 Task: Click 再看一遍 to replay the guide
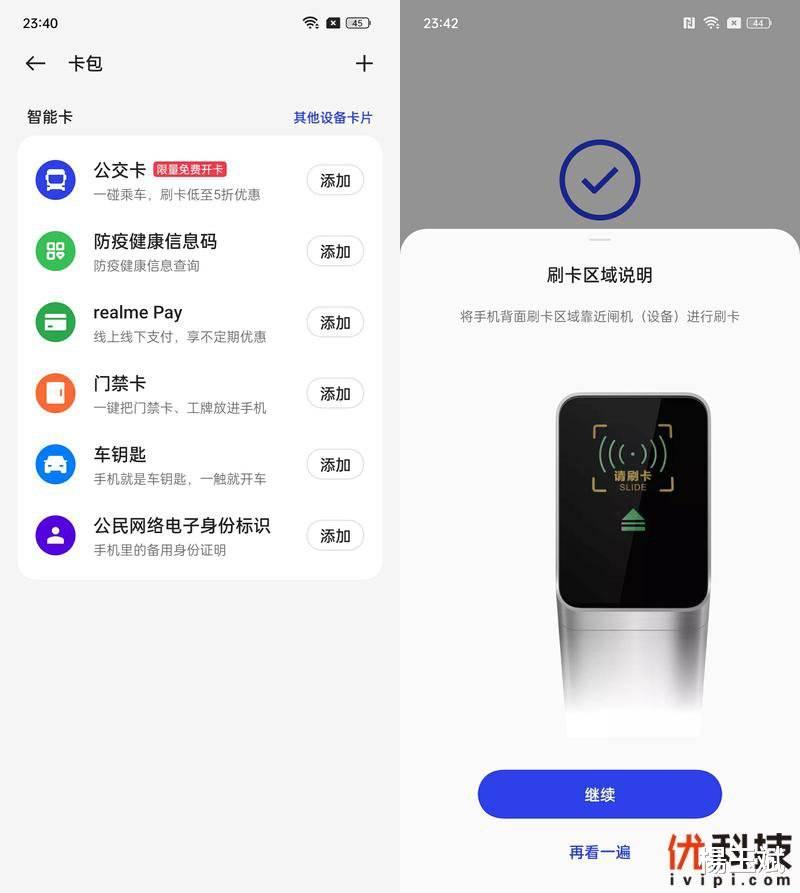[x=599, y=852]
